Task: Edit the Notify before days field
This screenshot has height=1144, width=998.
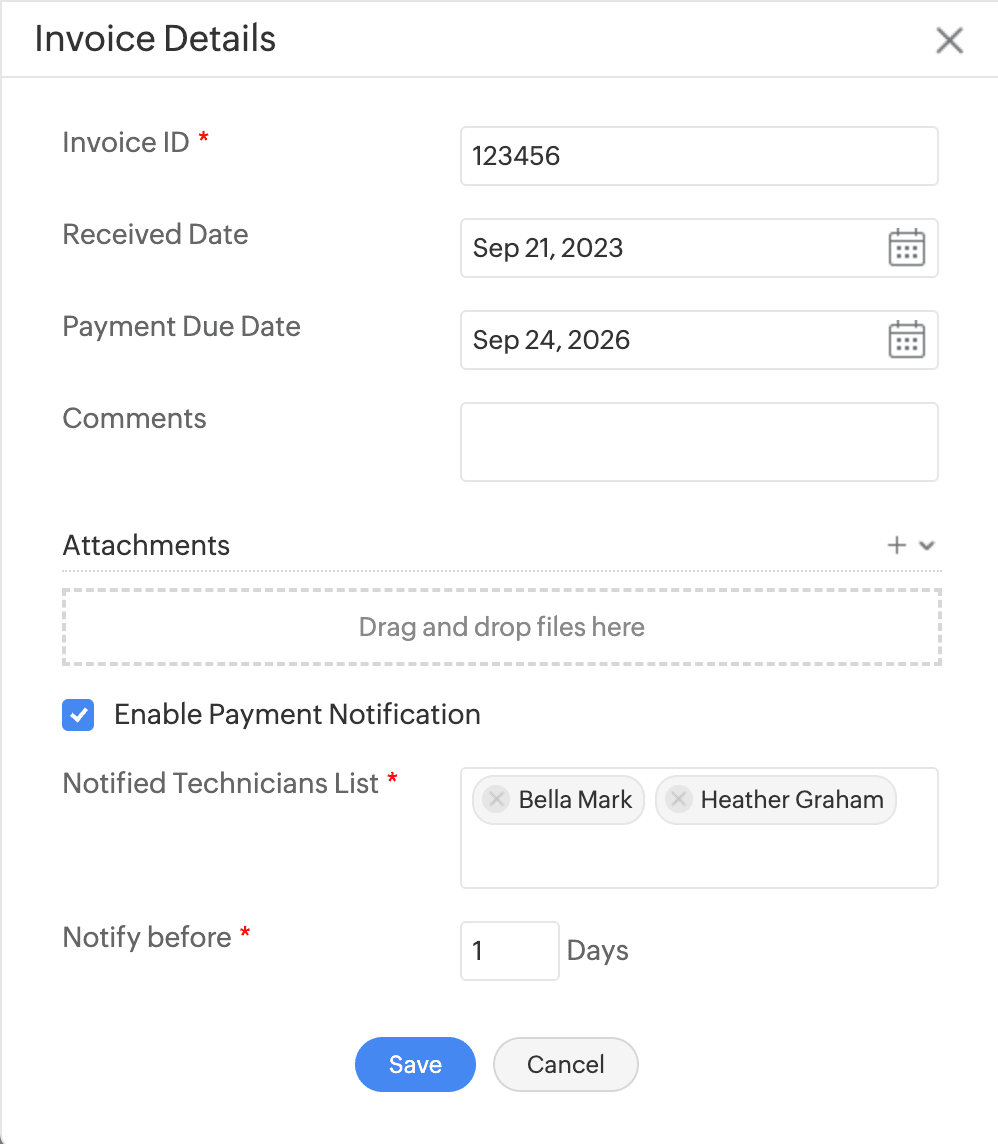Action: pyautogui.click(x=509, y=950)
